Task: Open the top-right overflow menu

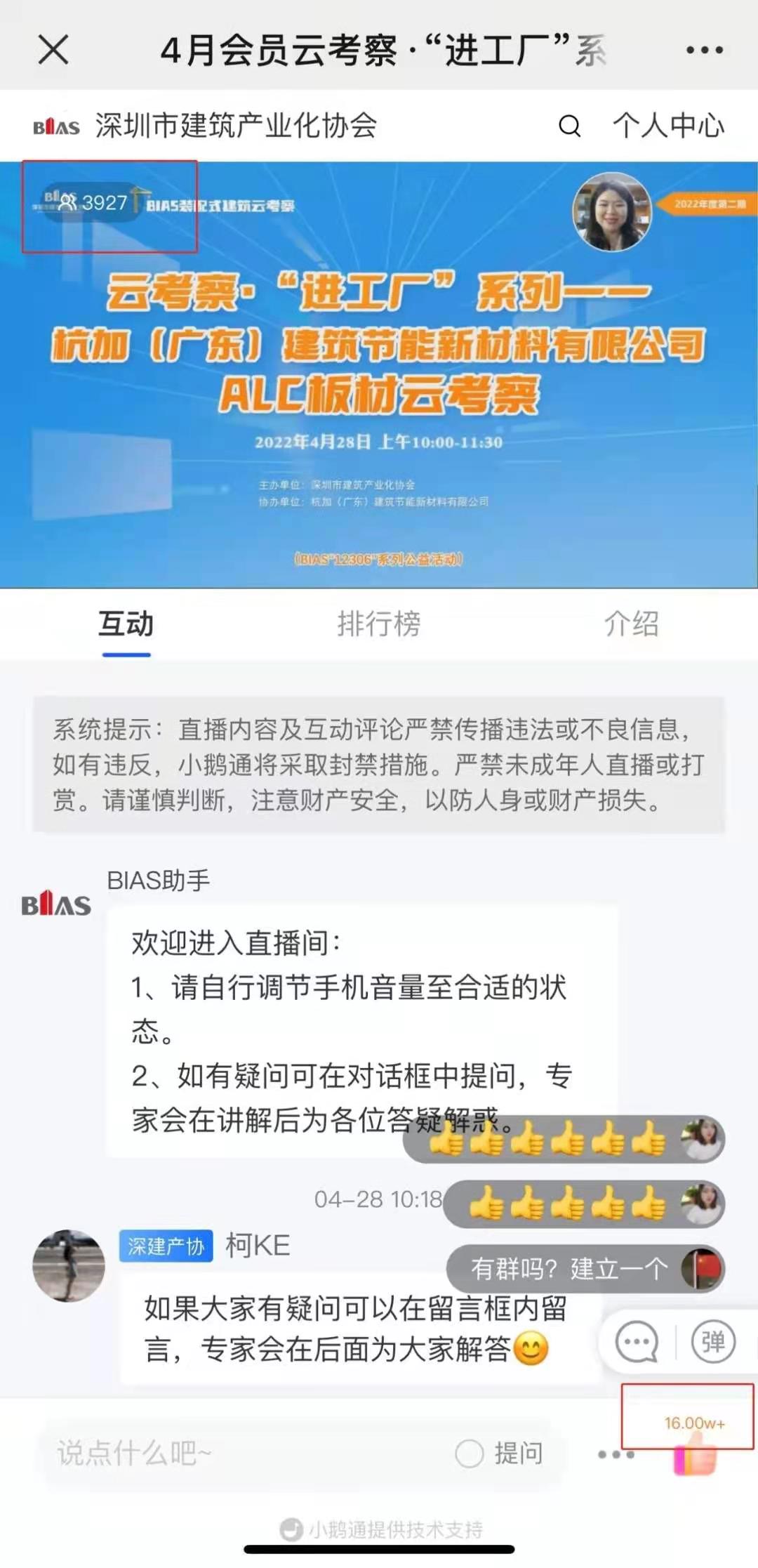Action: click(704, 50)
